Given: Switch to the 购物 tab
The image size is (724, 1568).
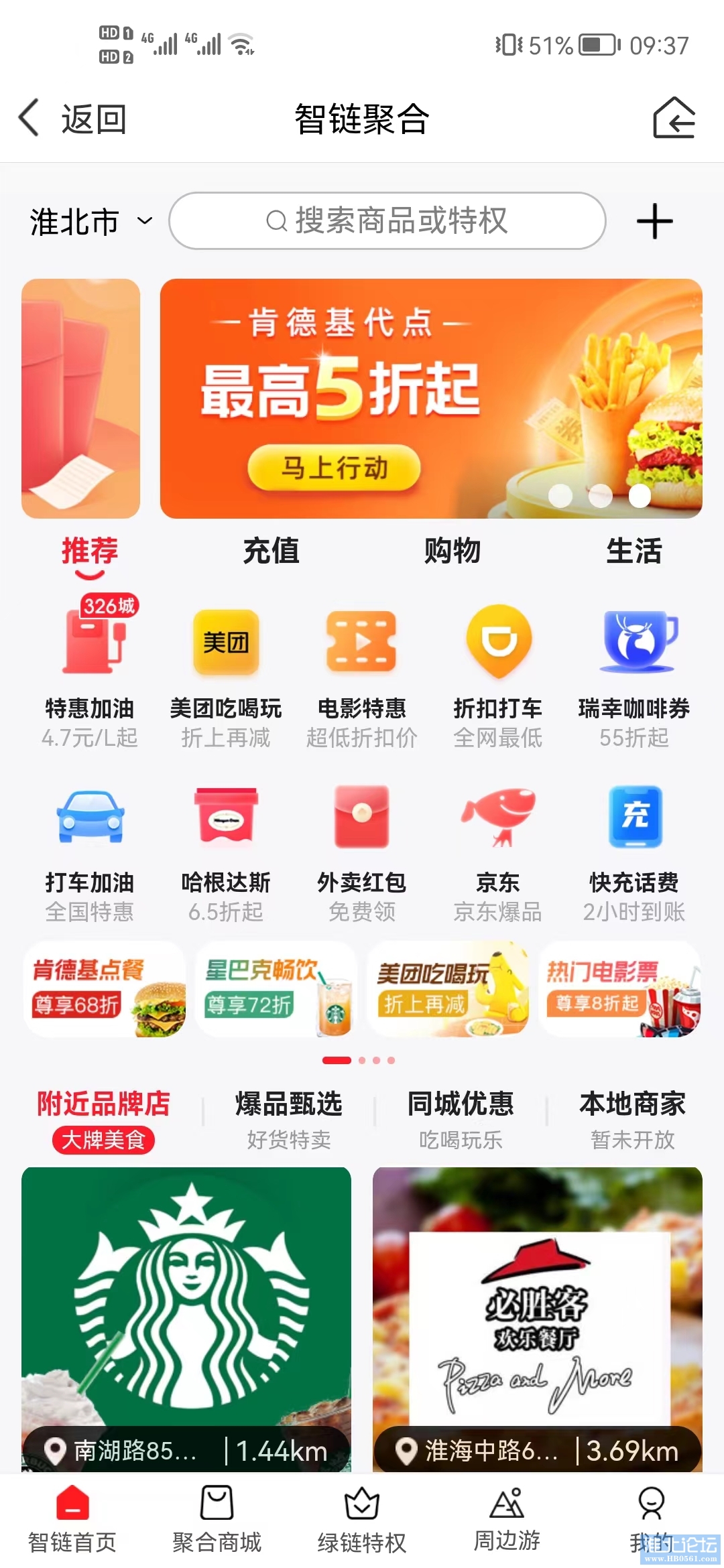Looking at the screenshot, I should [452, 551].
